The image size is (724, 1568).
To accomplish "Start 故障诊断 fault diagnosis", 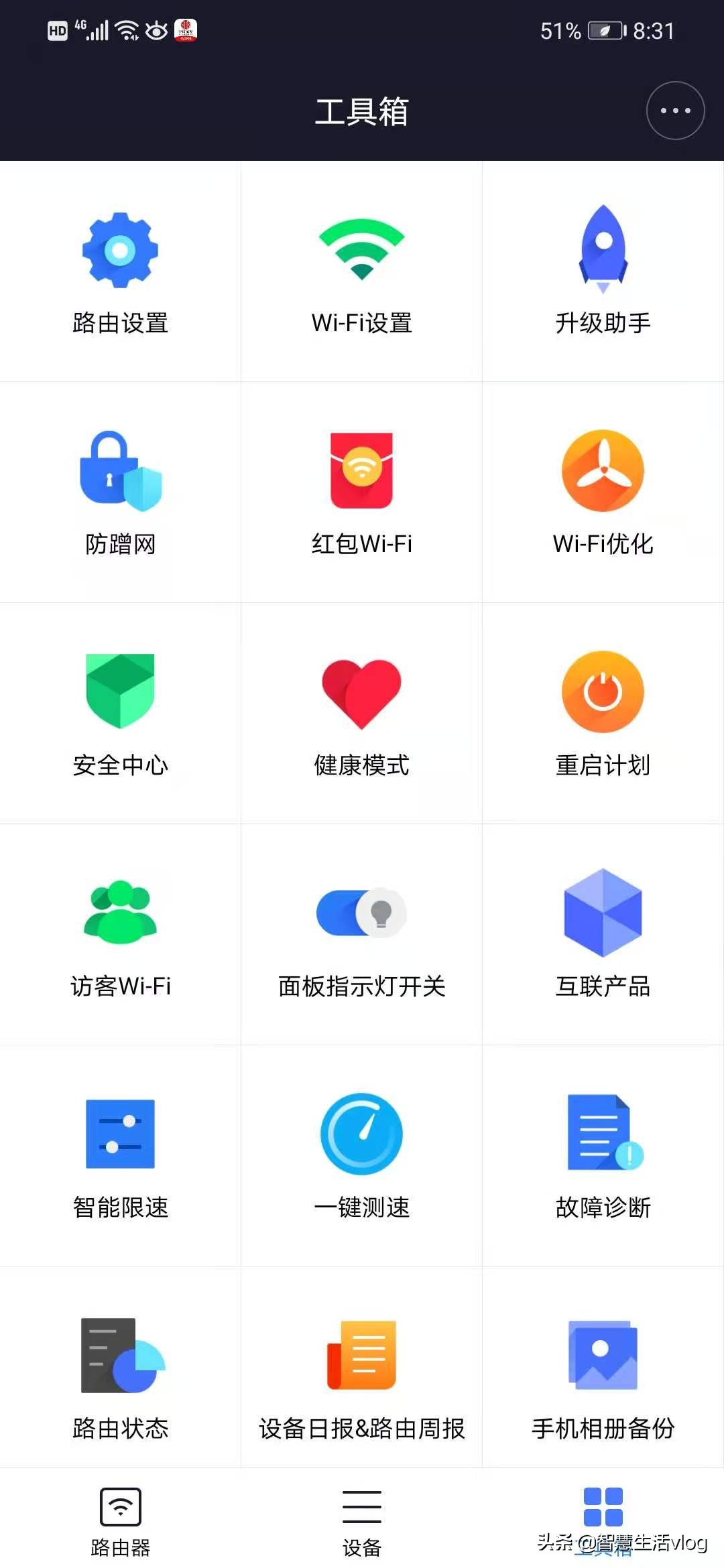I will [602, 1159].
